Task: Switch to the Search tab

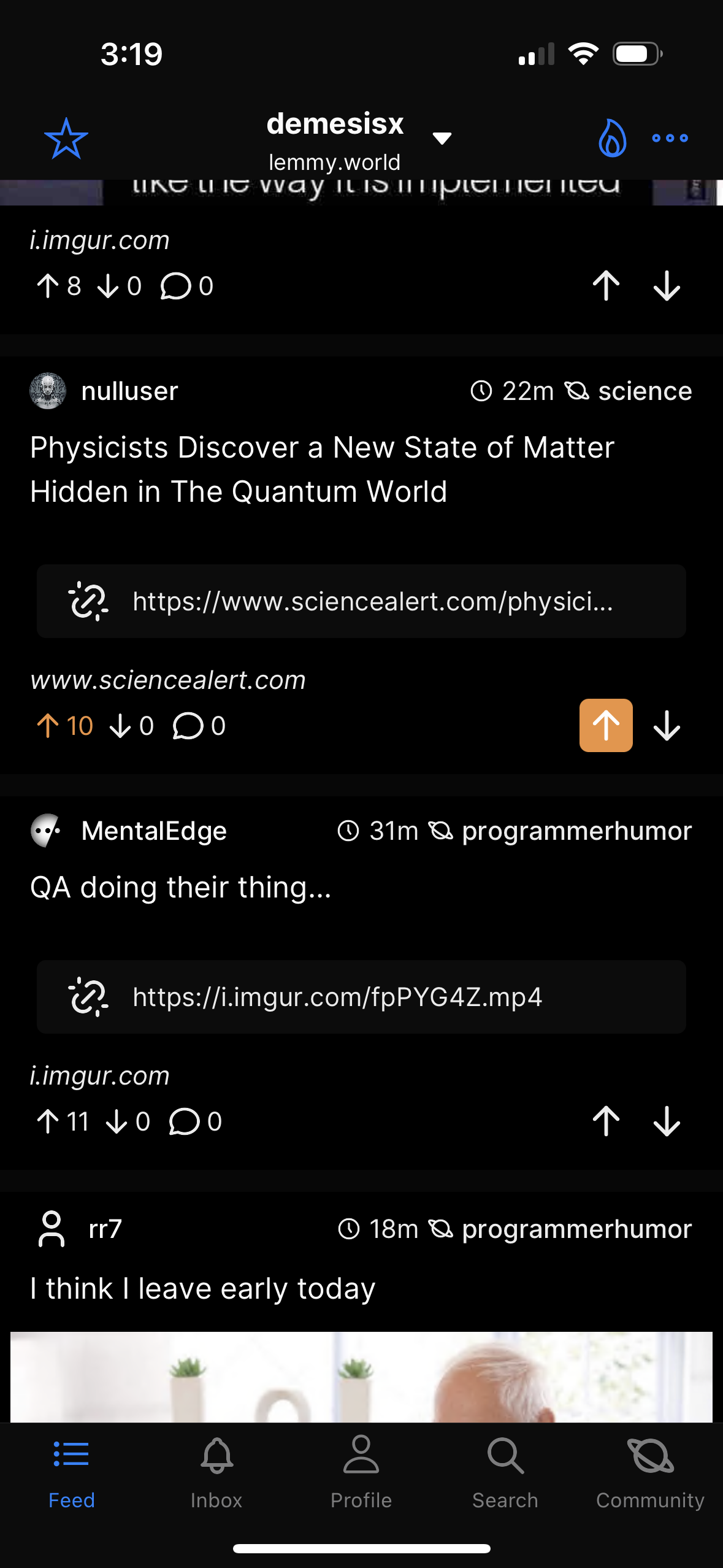Action: pos(505,1472)
